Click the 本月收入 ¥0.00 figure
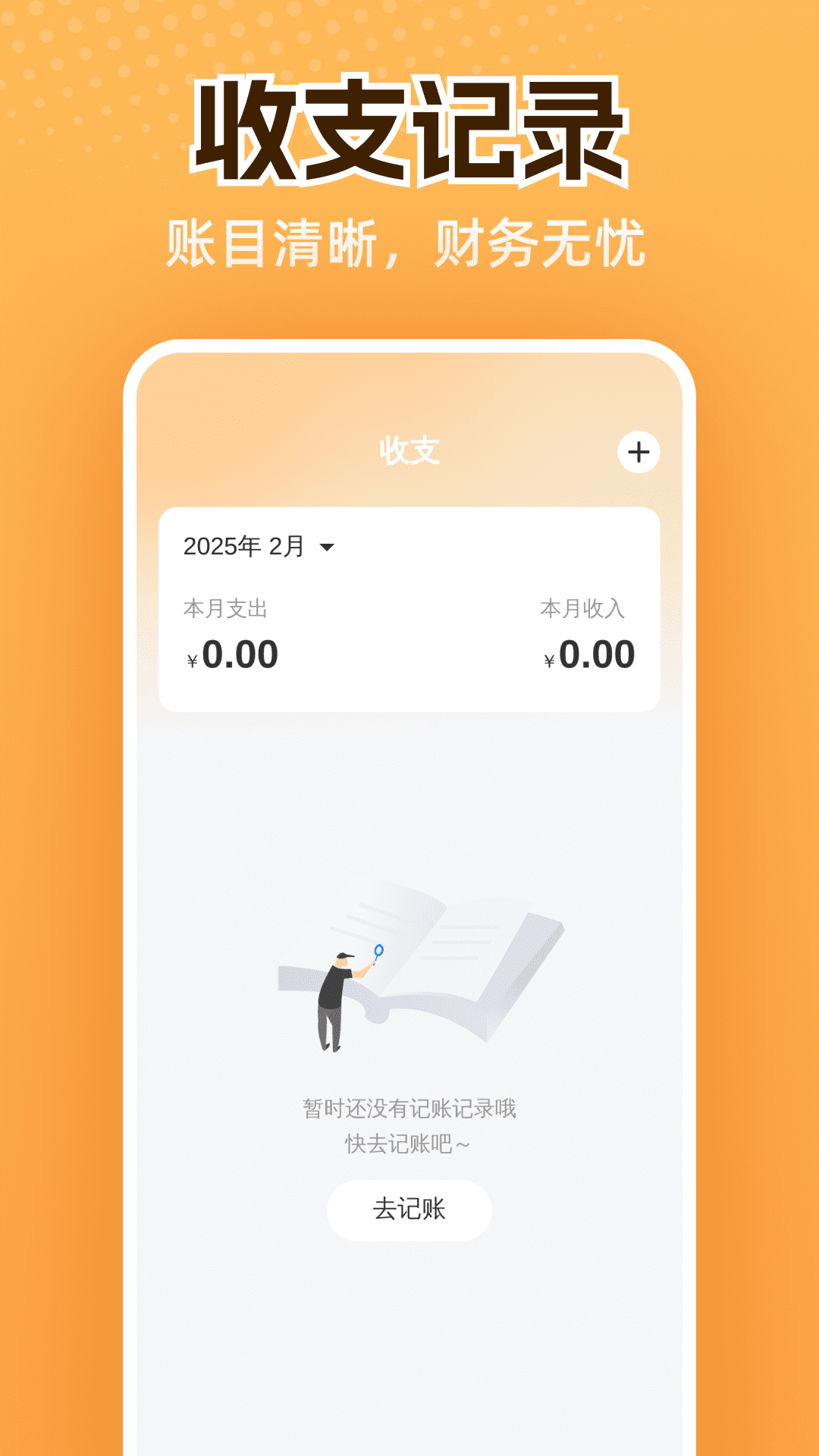819x1456 pixels. click(x=590, y=655)
